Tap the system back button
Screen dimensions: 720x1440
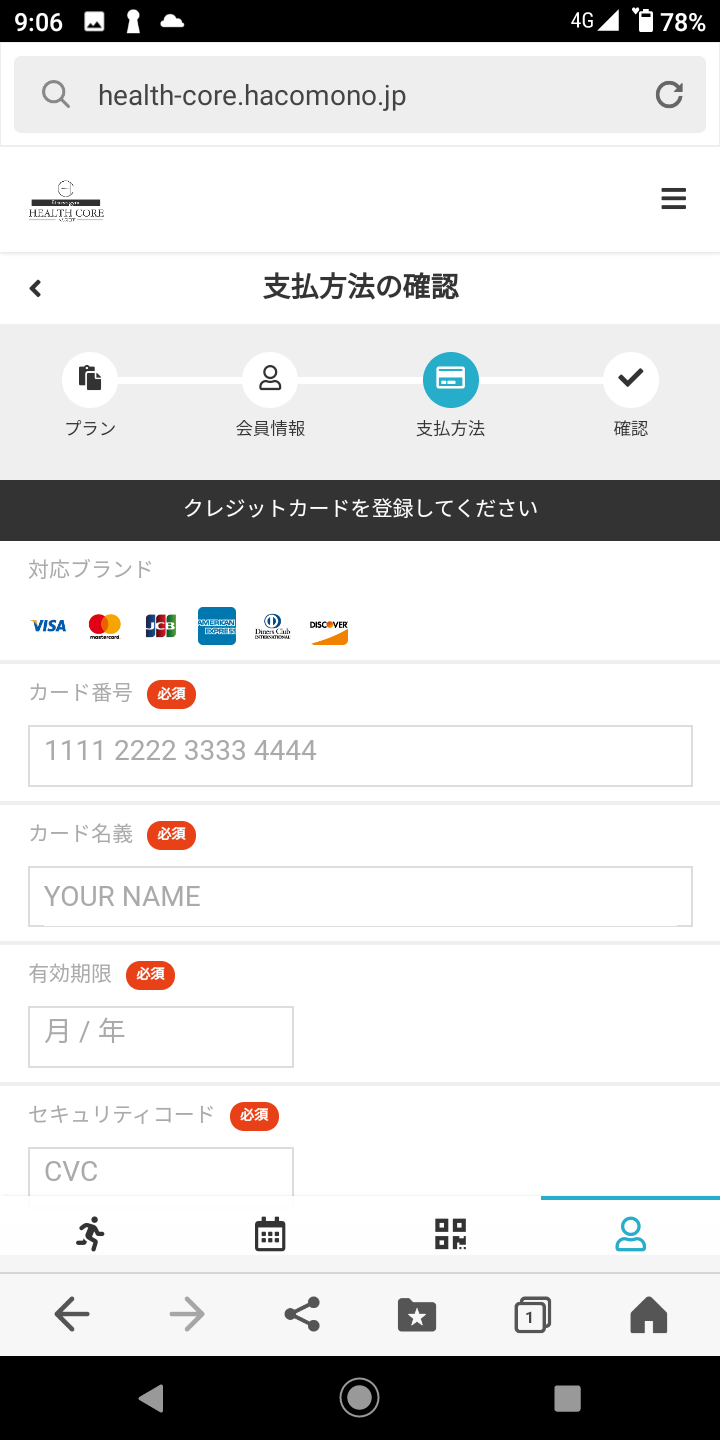click(x=151, y=1398)
